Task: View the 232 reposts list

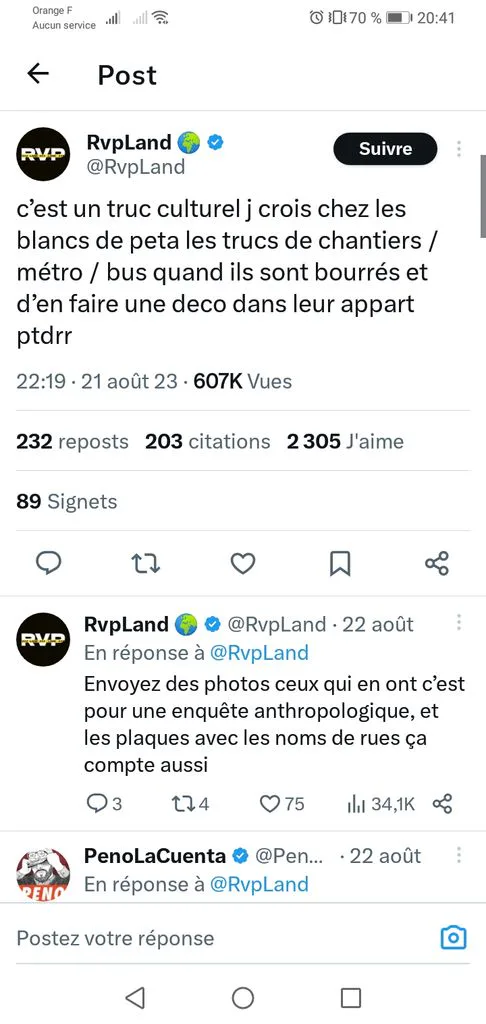Action: [73, 442]
